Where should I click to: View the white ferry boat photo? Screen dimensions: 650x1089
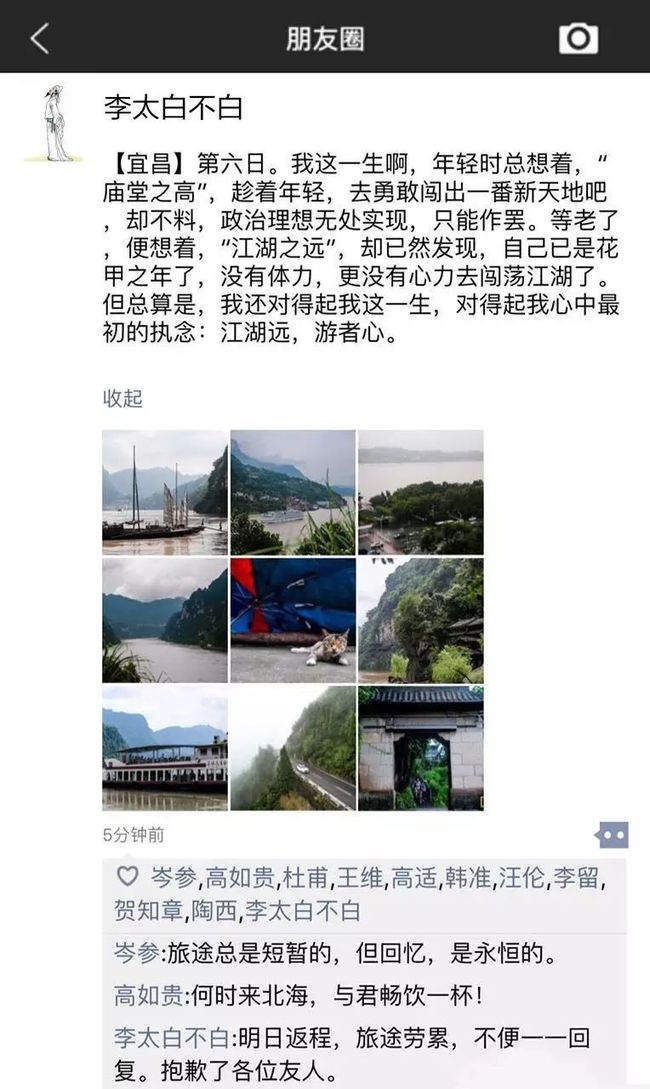(165, 748)
